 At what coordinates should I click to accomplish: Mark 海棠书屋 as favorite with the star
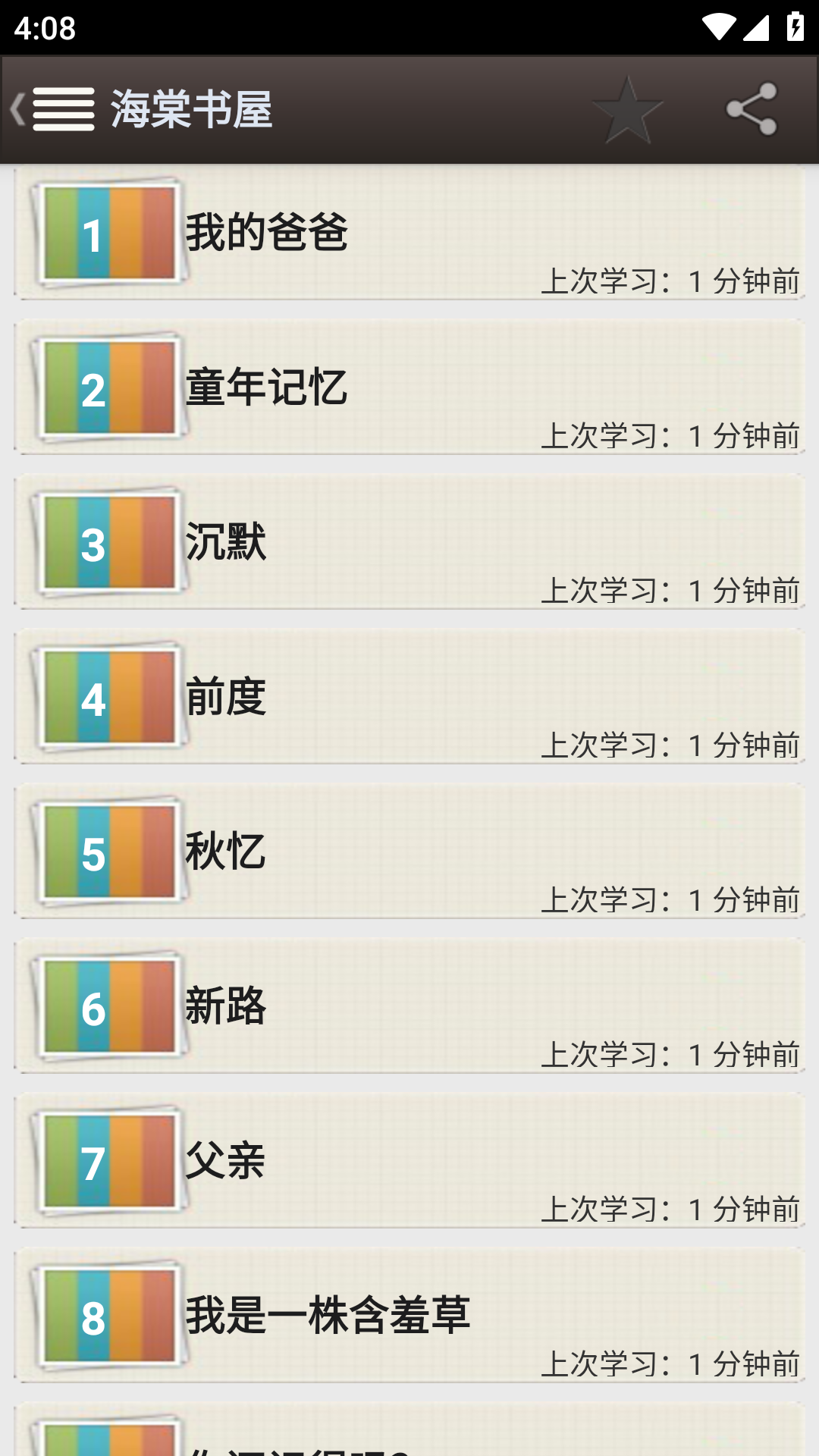(x=628, y=110)
